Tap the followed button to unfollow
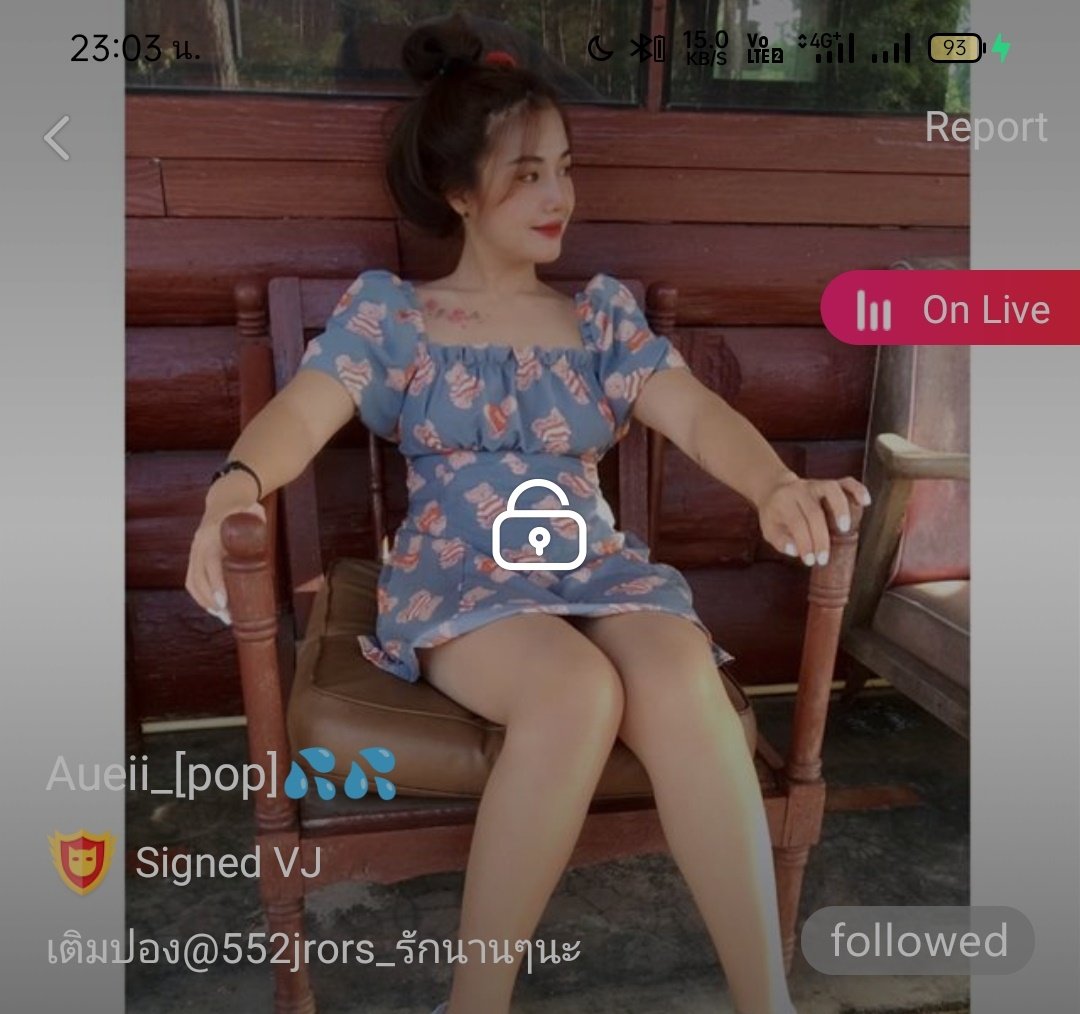This screenshot has height=1014, width=1080. point(918,941)
